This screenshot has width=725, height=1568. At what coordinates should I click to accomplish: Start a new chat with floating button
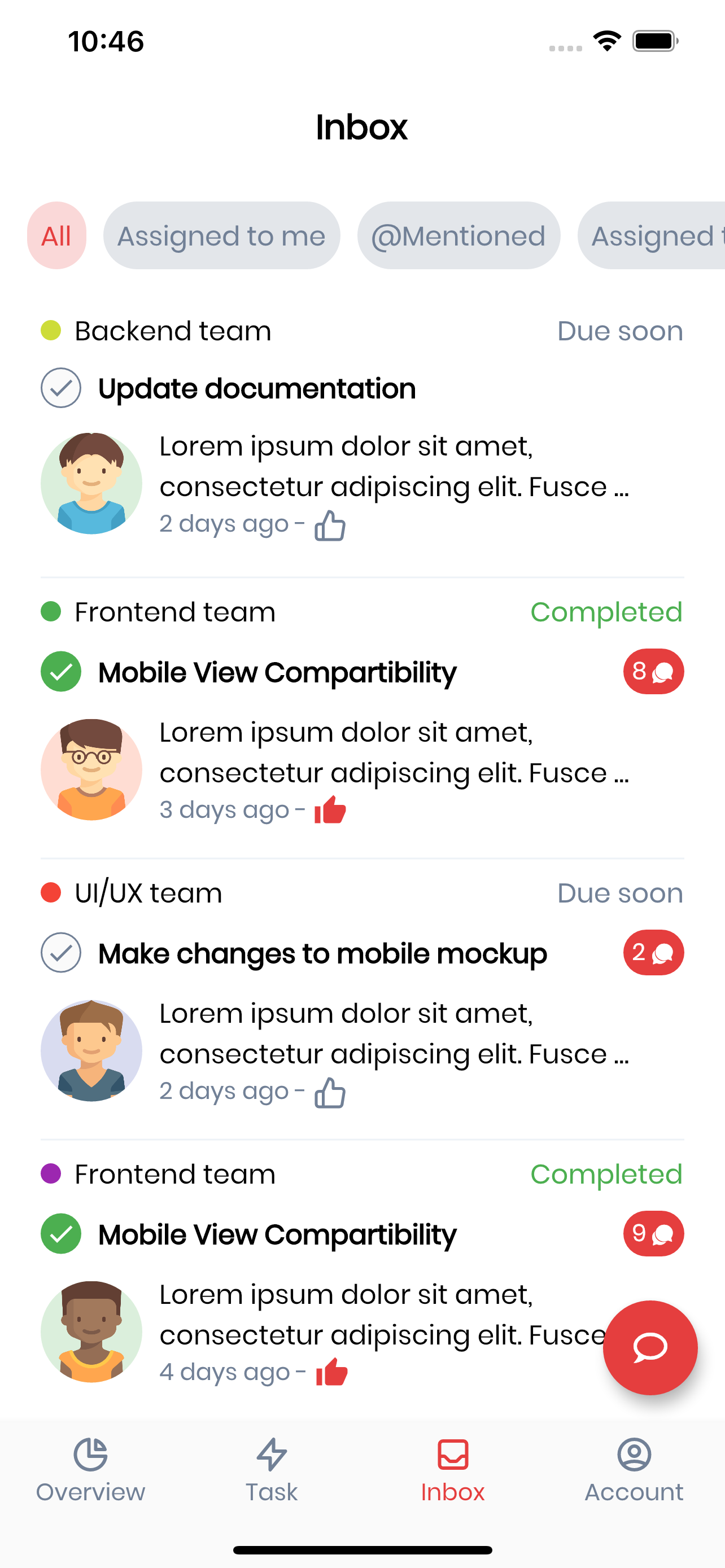click(650, 1348)
